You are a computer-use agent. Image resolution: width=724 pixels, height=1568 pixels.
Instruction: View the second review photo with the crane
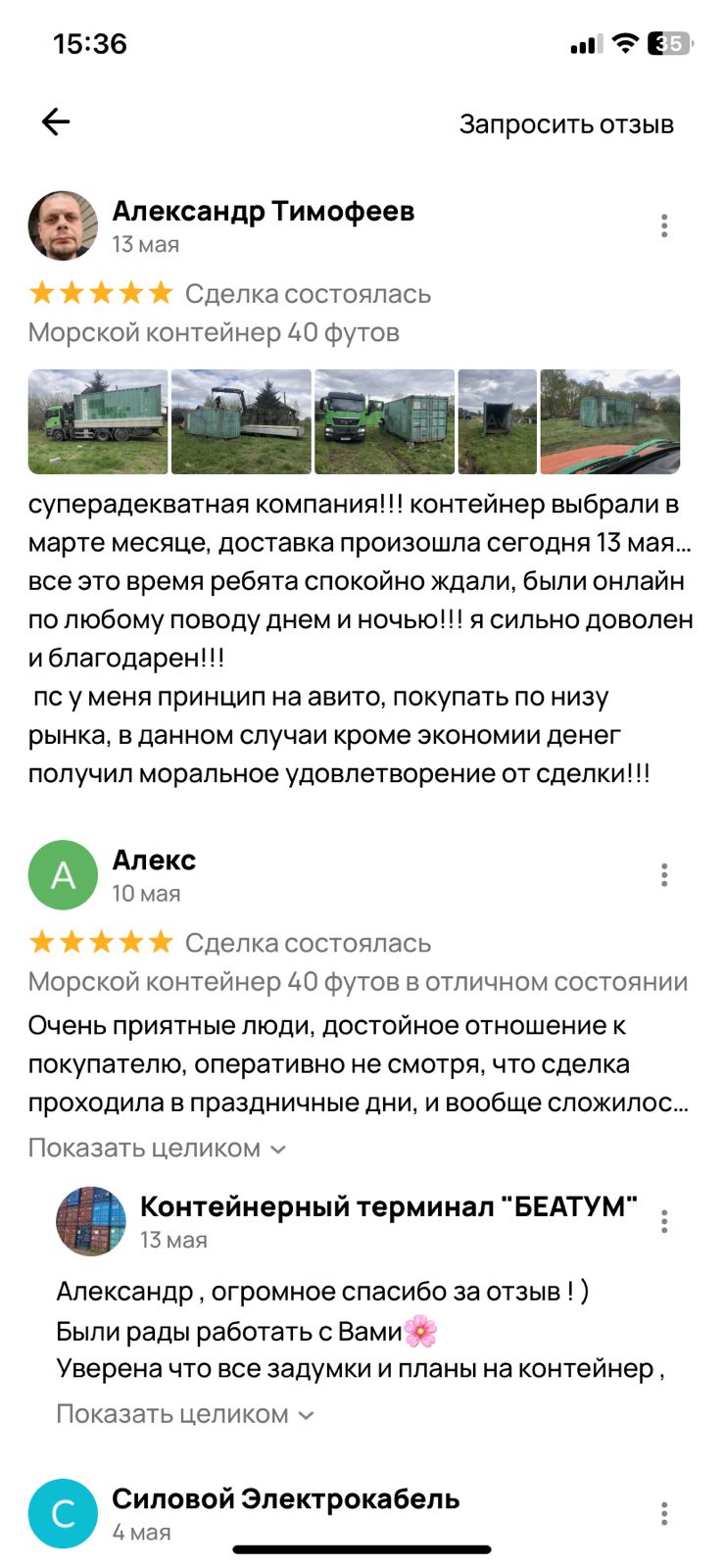pos(241,421)
